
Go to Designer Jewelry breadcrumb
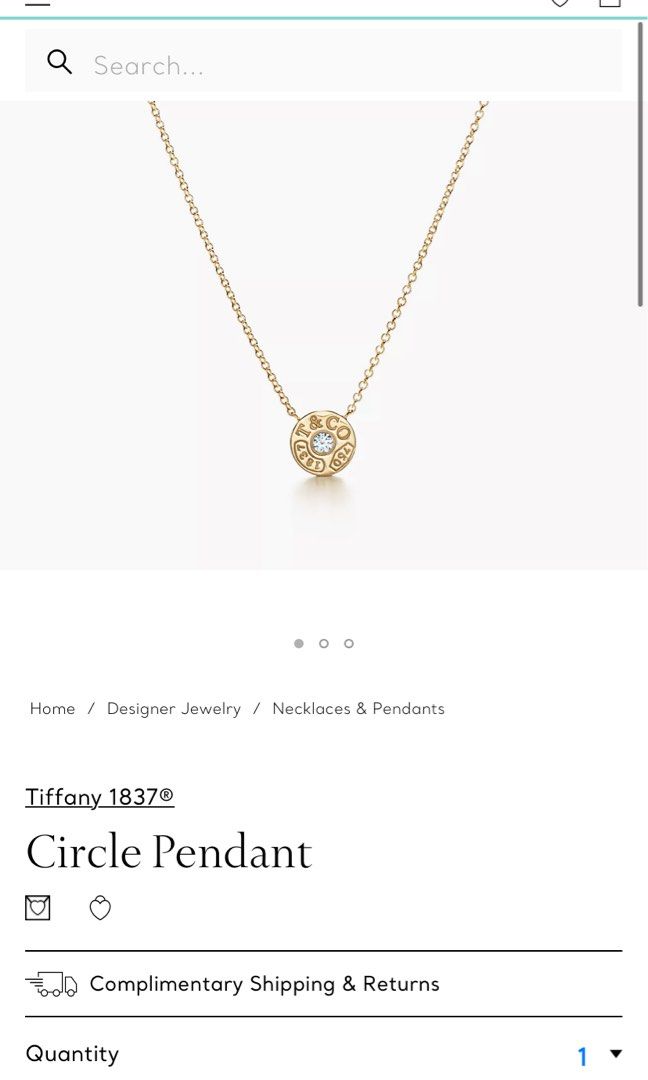point(174,708)
